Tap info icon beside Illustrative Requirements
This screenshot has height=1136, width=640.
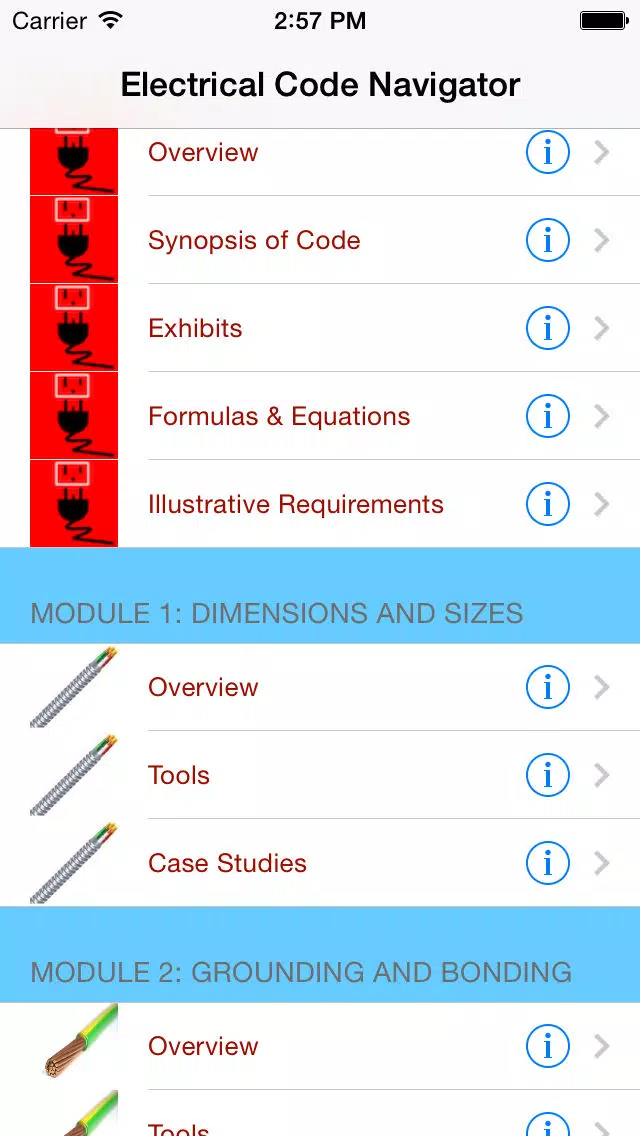(547, 504)
